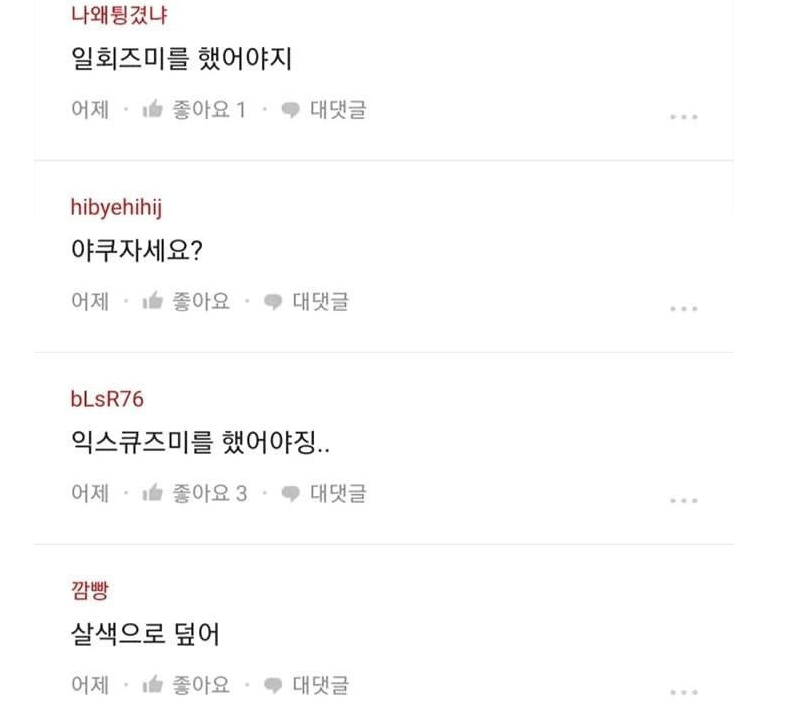Tap 좋아요 on hibyehihij's comment
This screenshot has height=716, width=800.
(187, 301)
